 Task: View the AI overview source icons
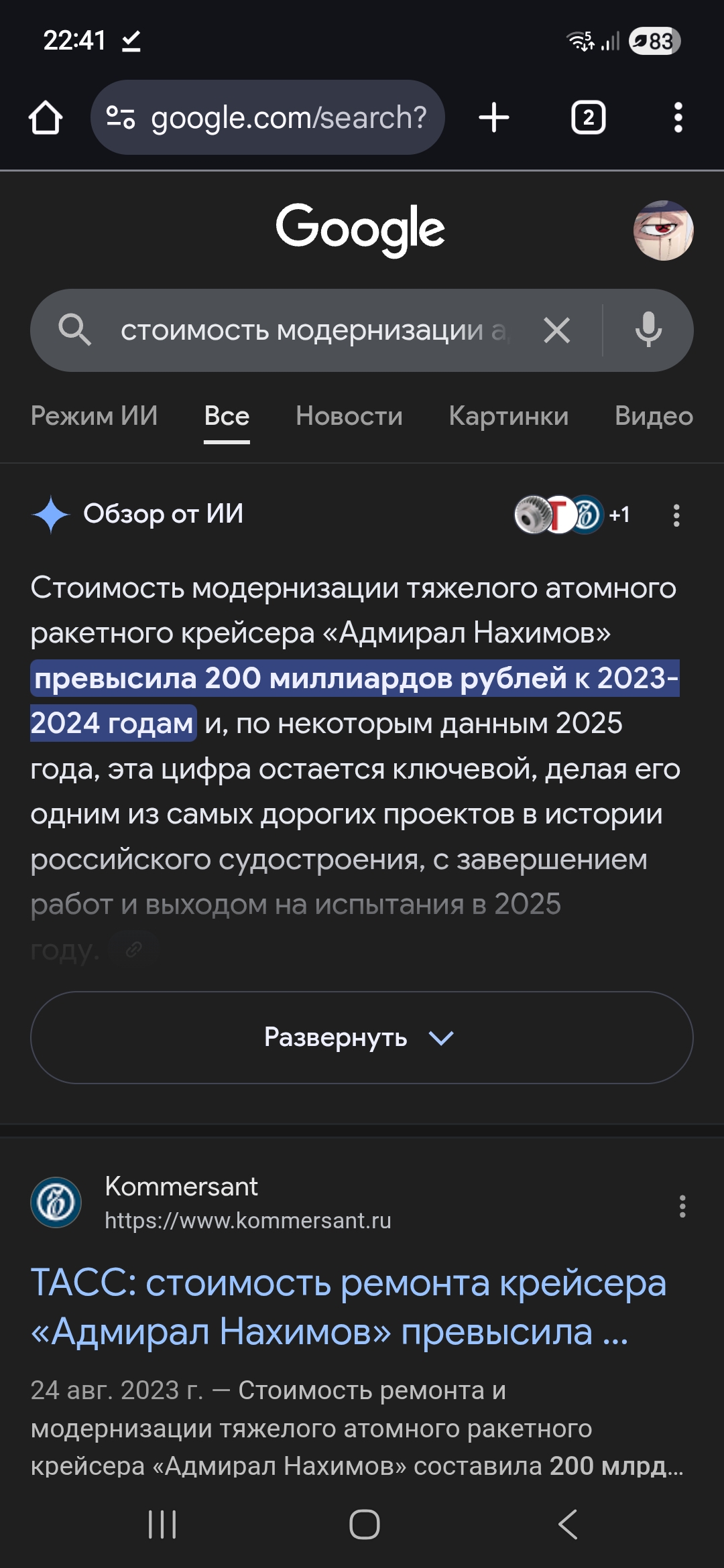[571, 515]
